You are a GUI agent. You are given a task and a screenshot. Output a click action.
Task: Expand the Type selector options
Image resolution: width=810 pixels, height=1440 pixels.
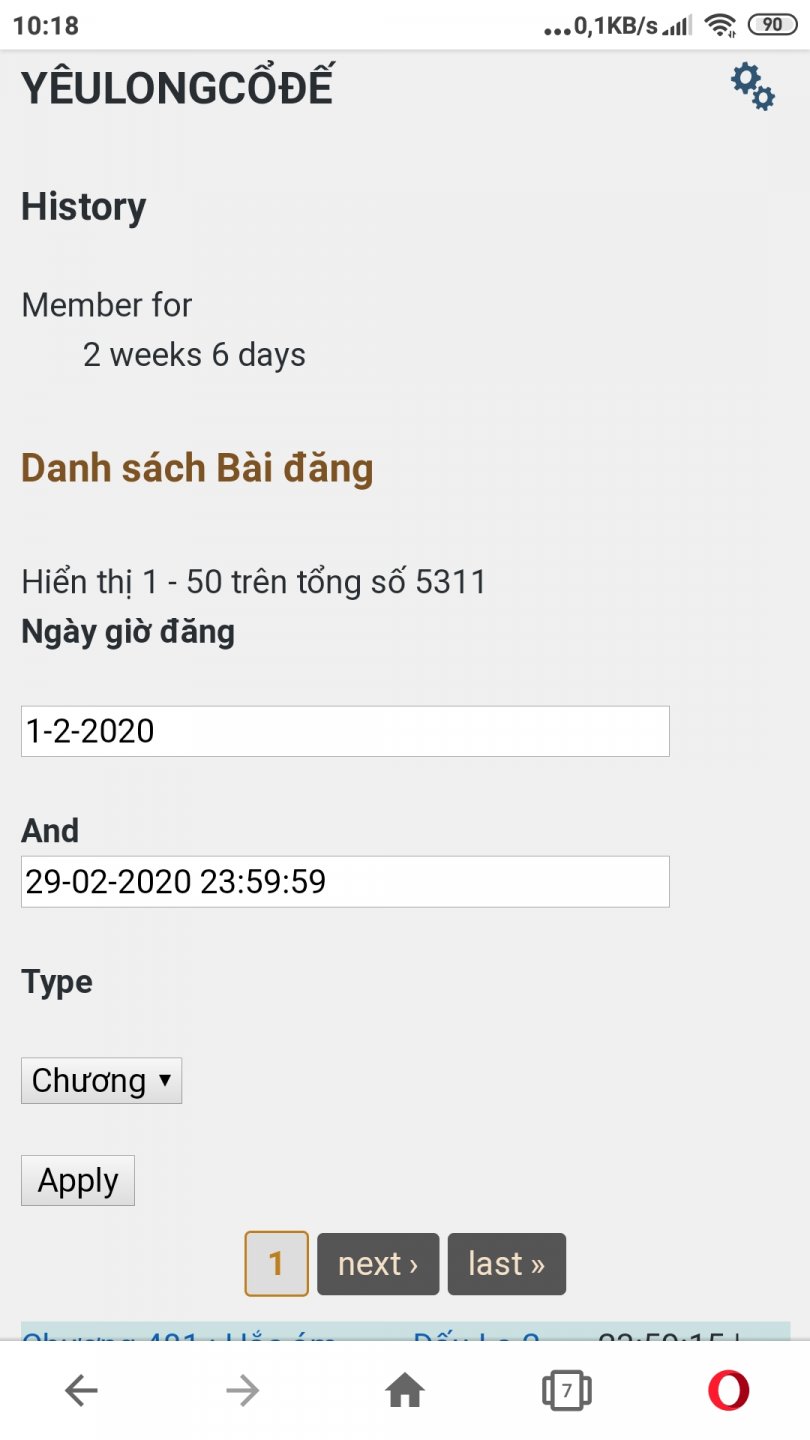(101, 1080)
